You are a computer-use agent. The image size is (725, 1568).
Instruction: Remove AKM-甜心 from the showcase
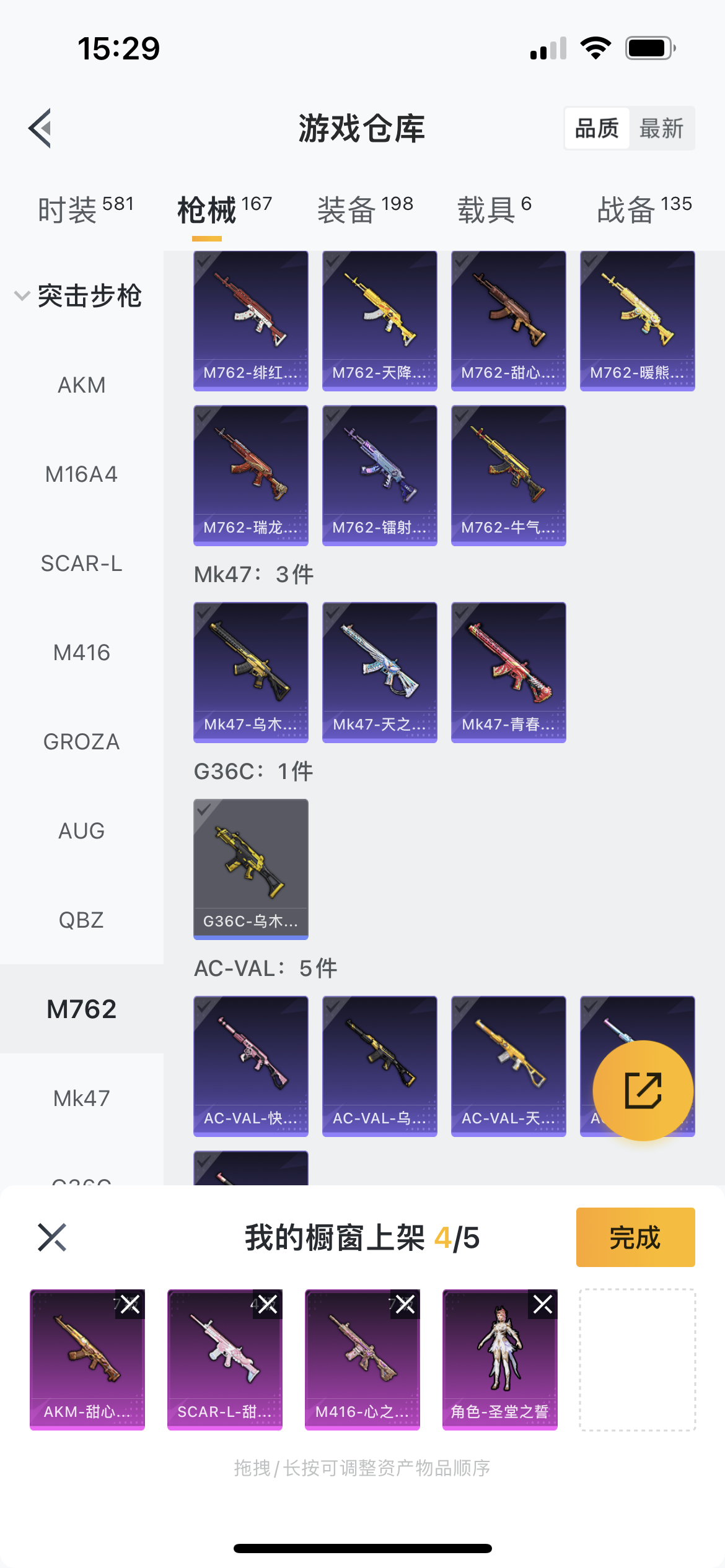[x=130, y=1305]
